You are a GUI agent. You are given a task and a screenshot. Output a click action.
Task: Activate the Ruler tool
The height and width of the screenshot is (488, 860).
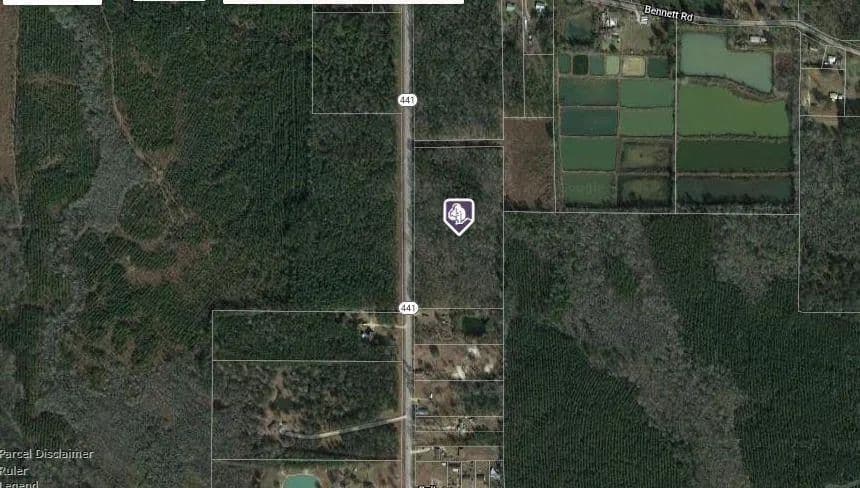click(x=17, y=470)
